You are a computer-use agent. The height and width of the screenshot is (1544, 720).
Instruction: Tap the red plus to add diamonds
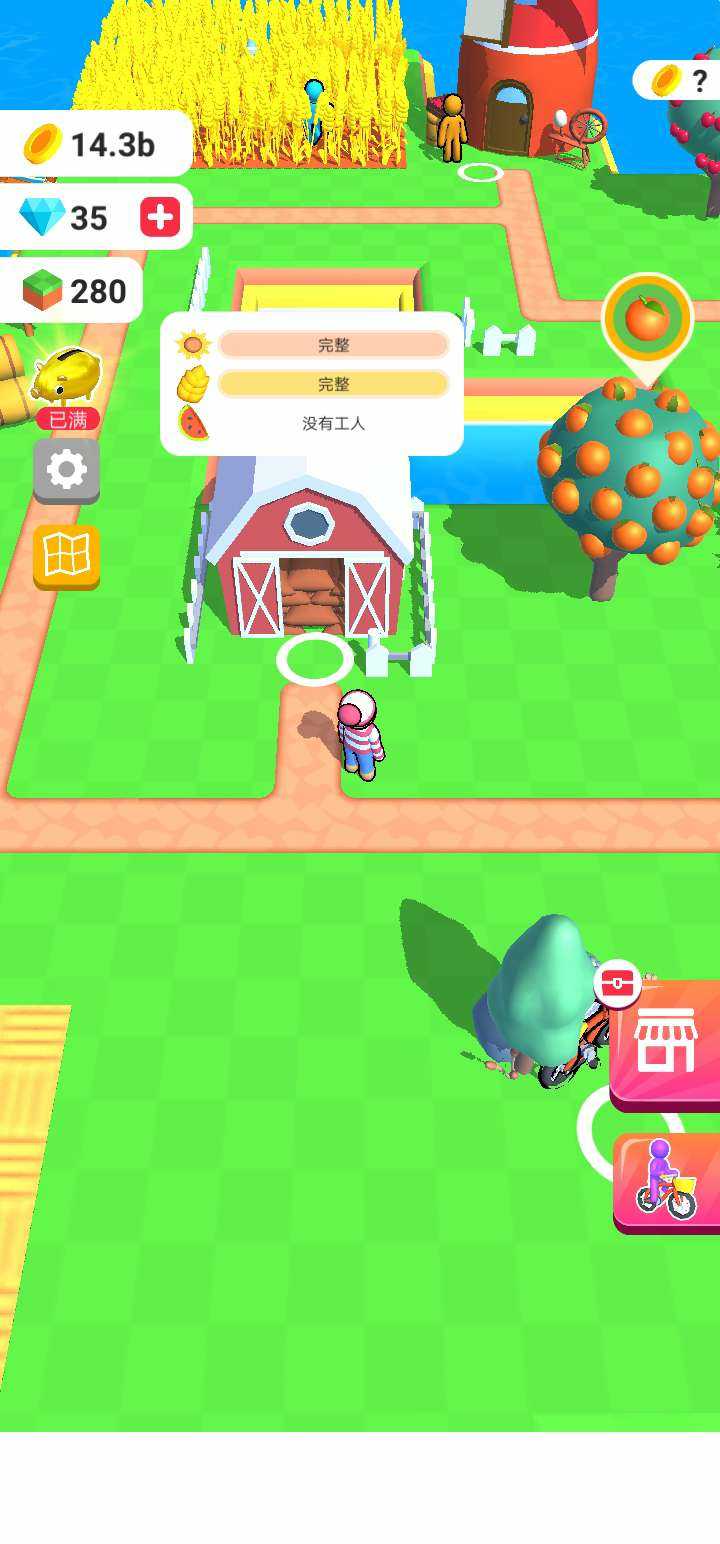coord(160,217)
